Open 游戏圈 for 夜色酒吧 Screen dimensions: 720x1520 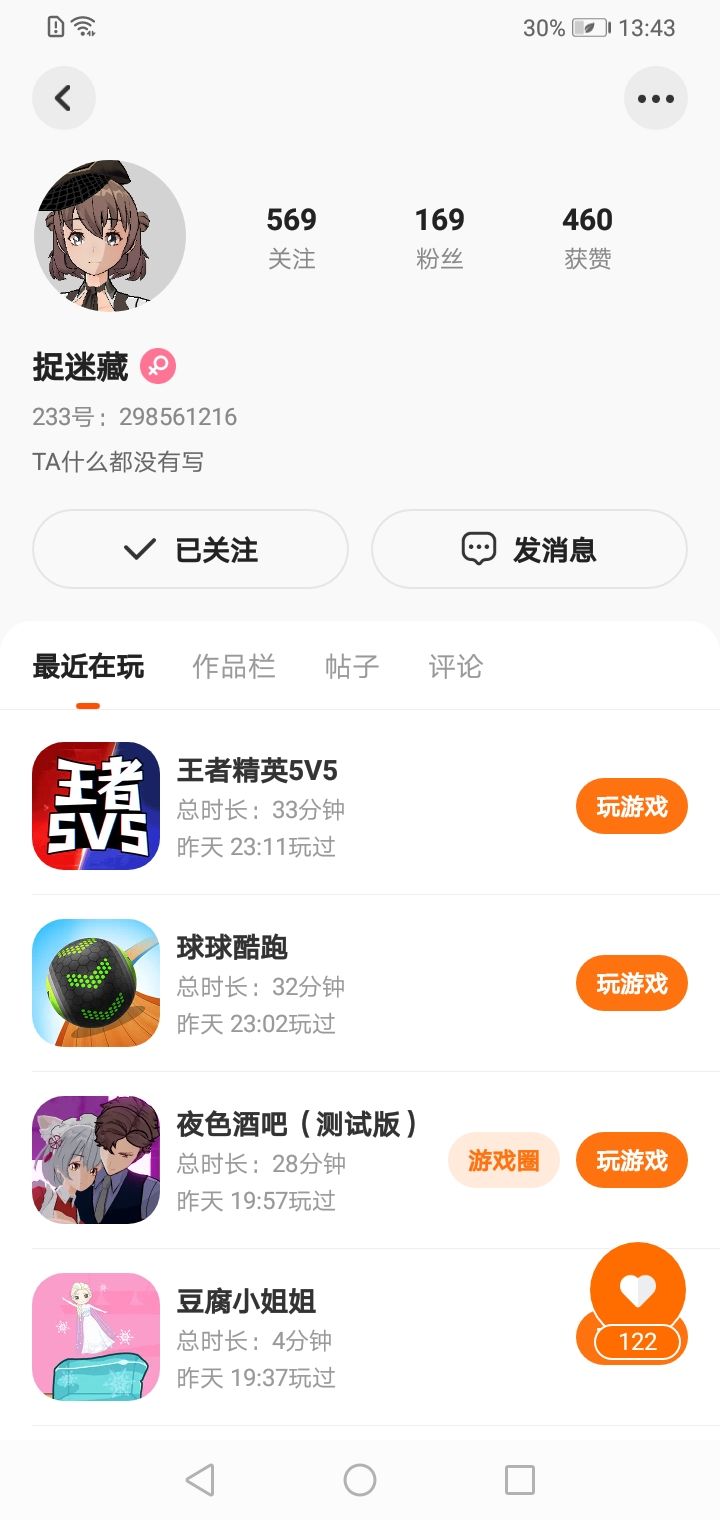pyautogui.click(x=503, y=1160)
